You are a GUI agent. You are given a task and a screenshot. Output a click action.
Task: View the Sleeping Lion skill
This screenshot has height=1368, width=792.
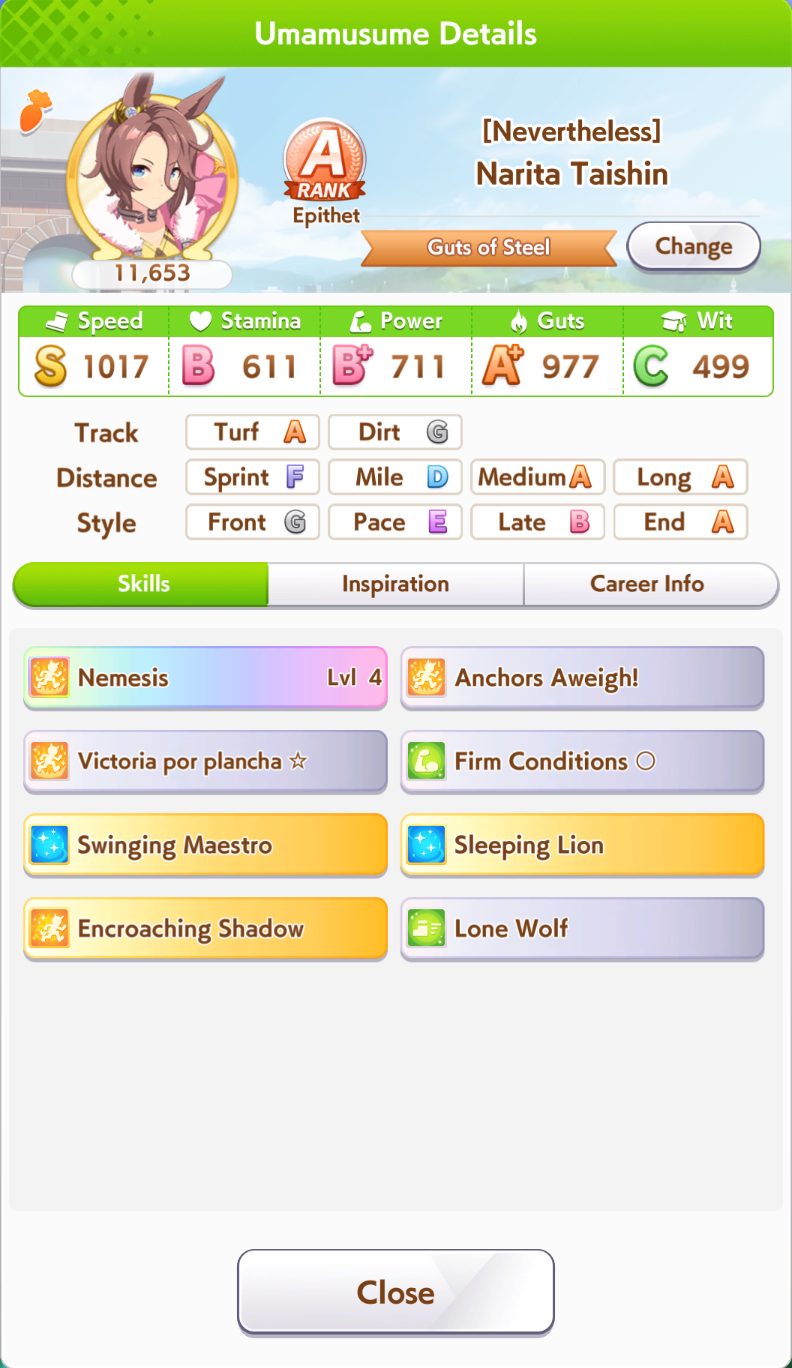(582, 846)
